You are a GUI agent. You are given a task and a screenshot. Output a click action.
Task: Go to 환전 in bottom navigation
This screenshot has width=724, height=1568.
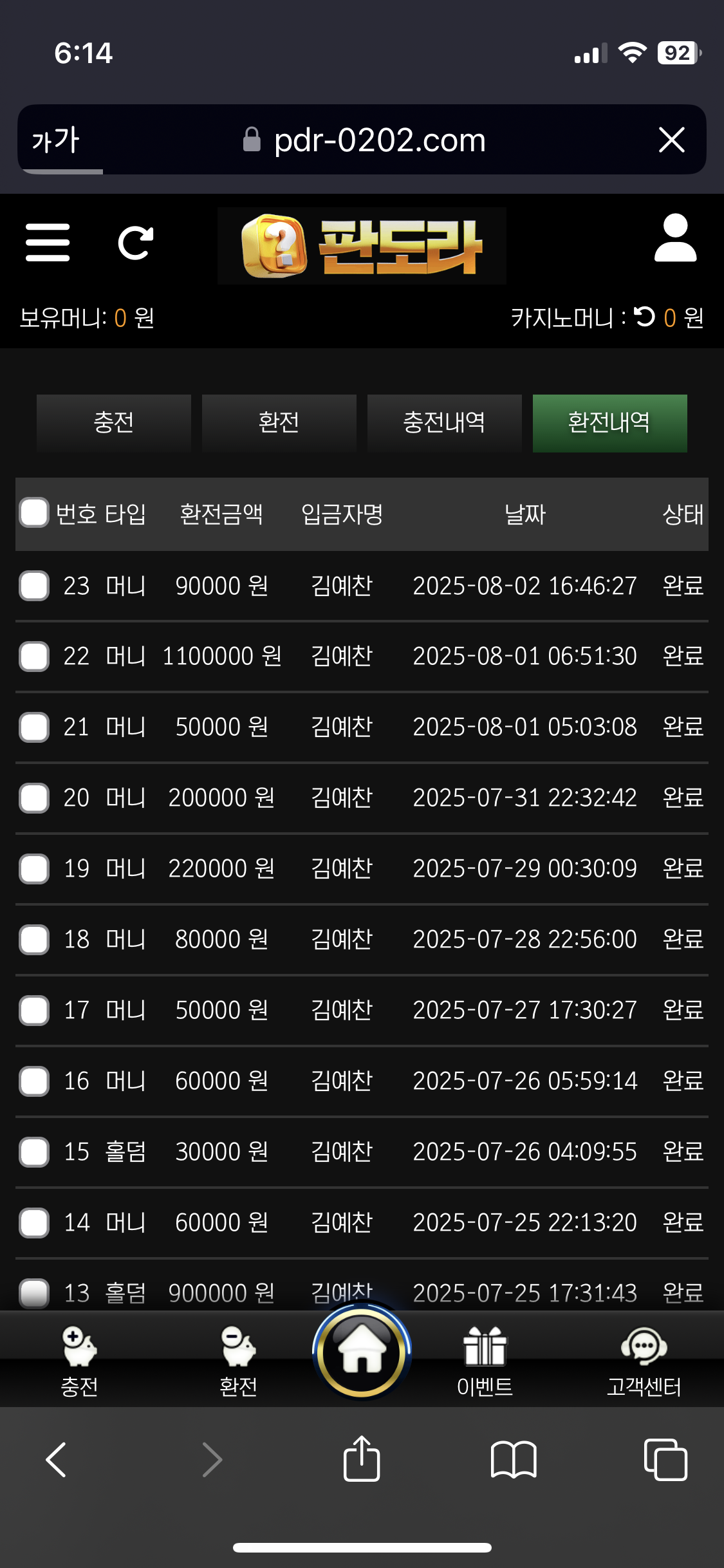click(238, 1361)
